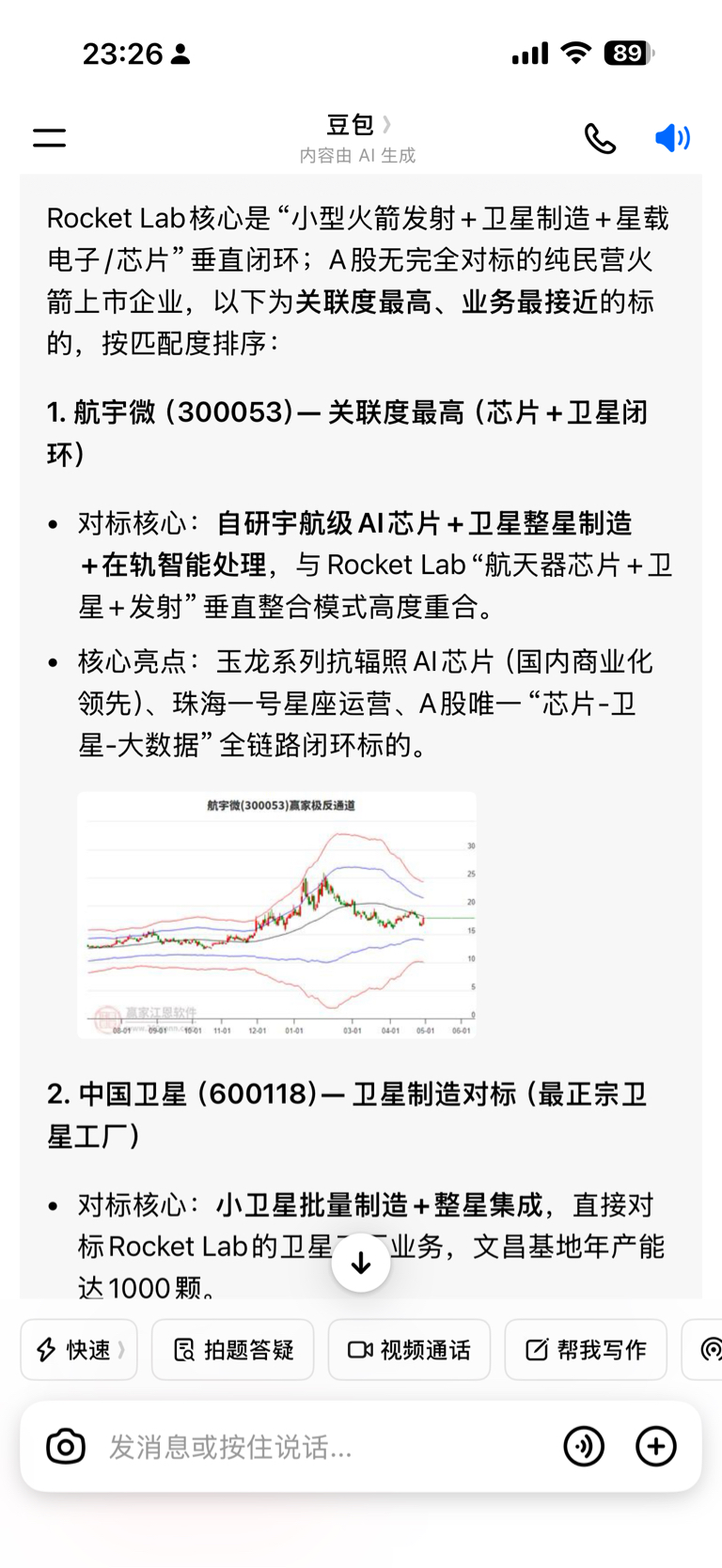Open the camera icon in message bar

click(66, 1447)
